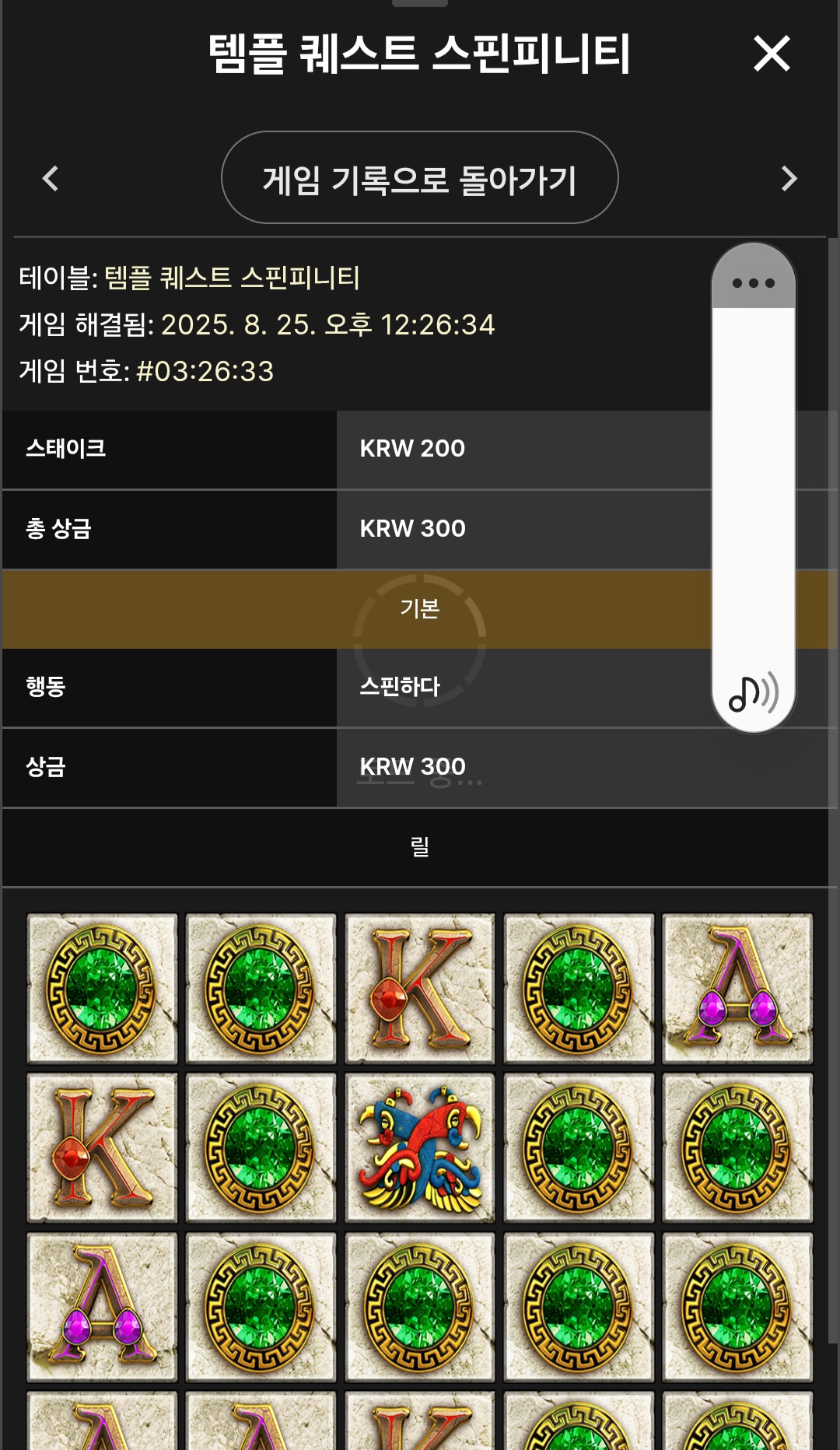This screenshot has height=1450, width=840.
Task: Tap the sound icon on floating widget
Action: pyautogui.click(x=753, y=692)
